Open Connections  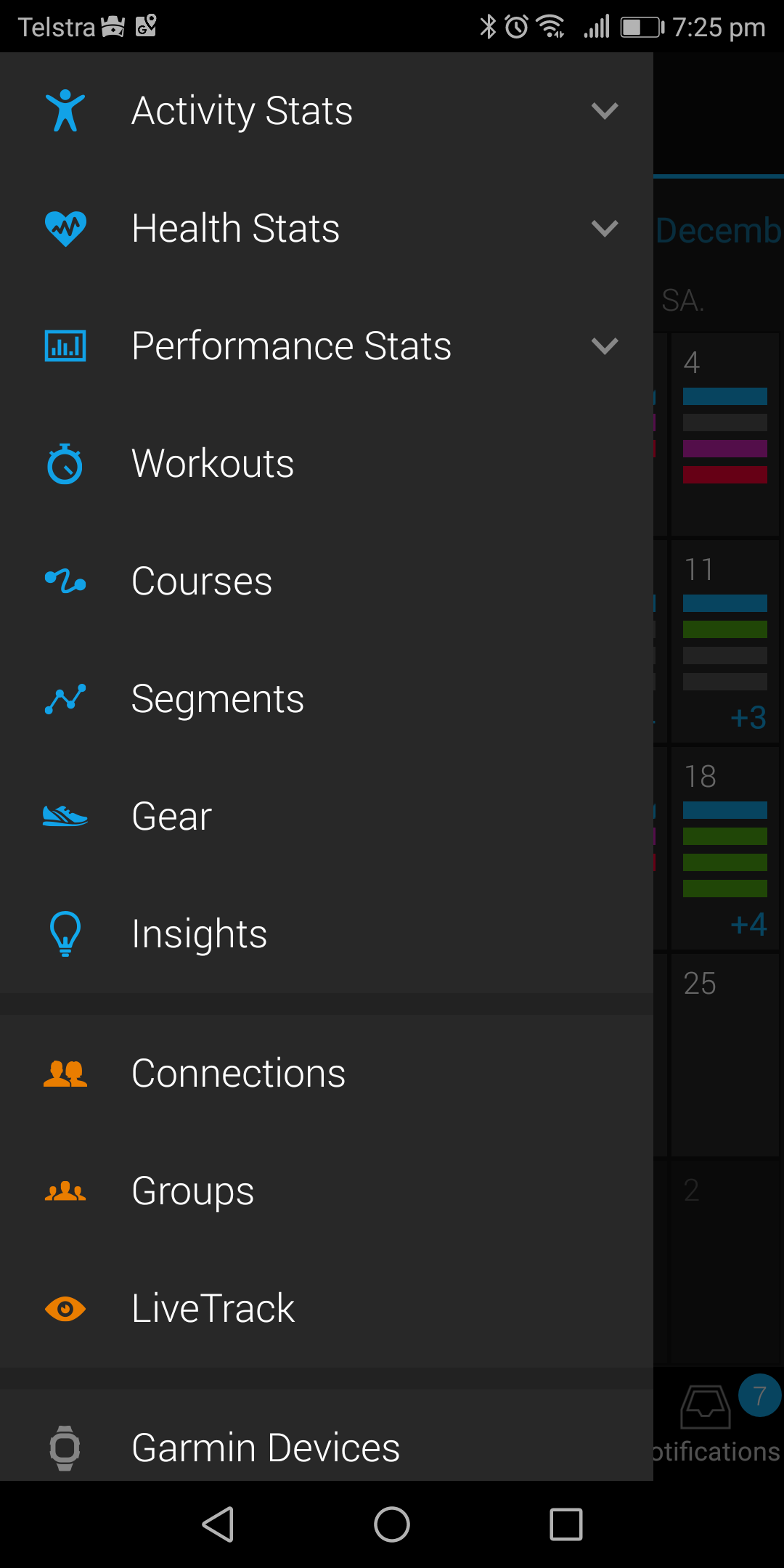click(327, 1074)
